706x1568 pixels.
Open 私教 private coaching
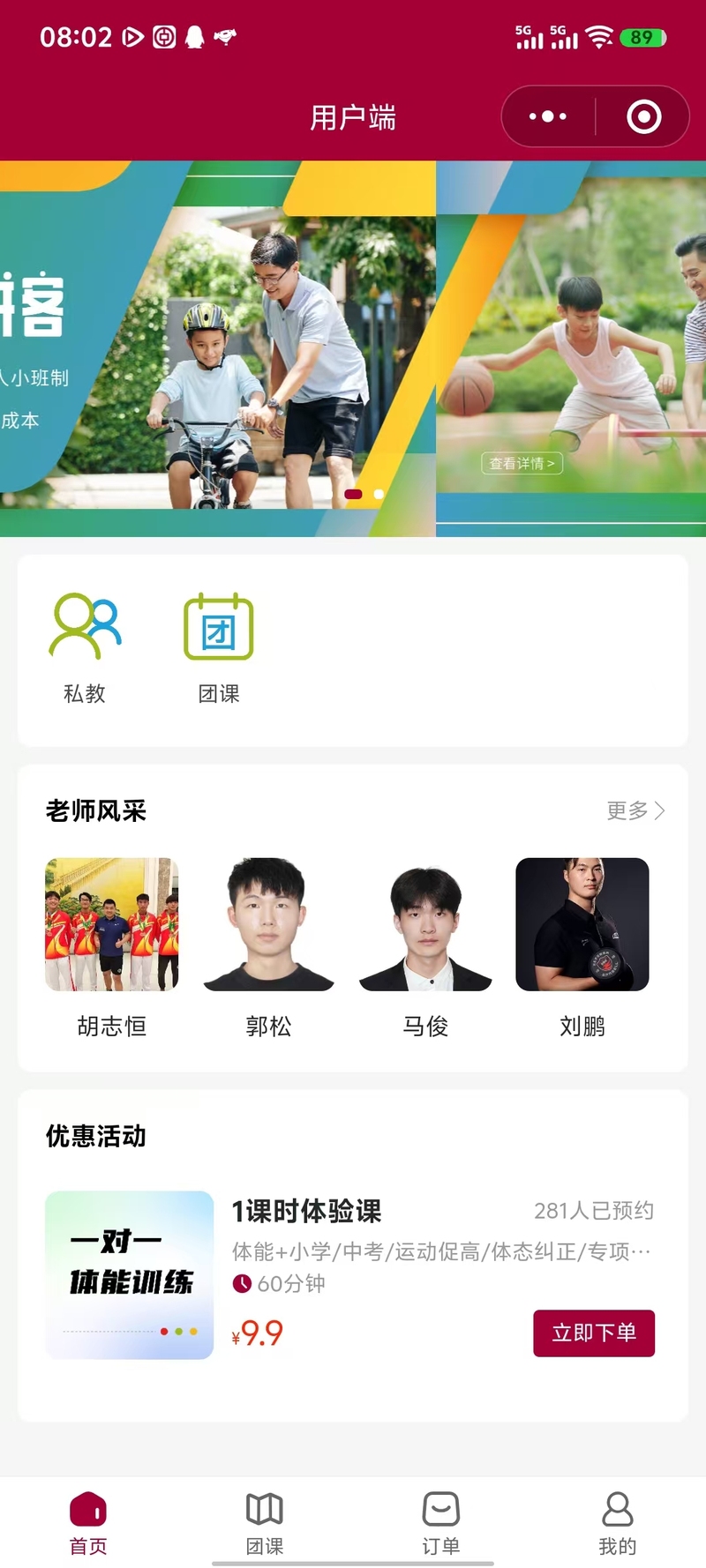tap(85, 647)
